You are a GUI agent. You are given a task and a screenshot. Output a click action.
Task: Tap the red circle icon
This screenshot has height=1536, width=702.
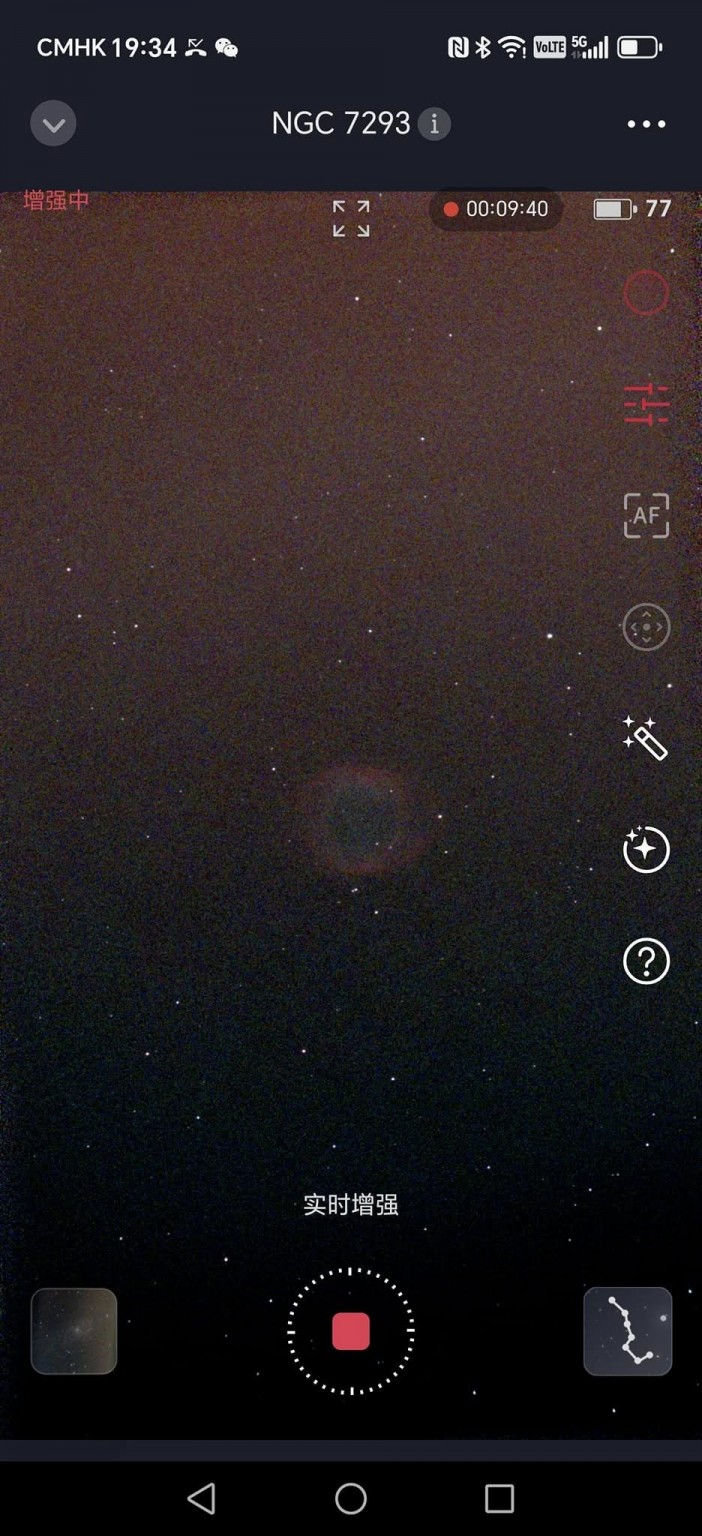(646, 293)
